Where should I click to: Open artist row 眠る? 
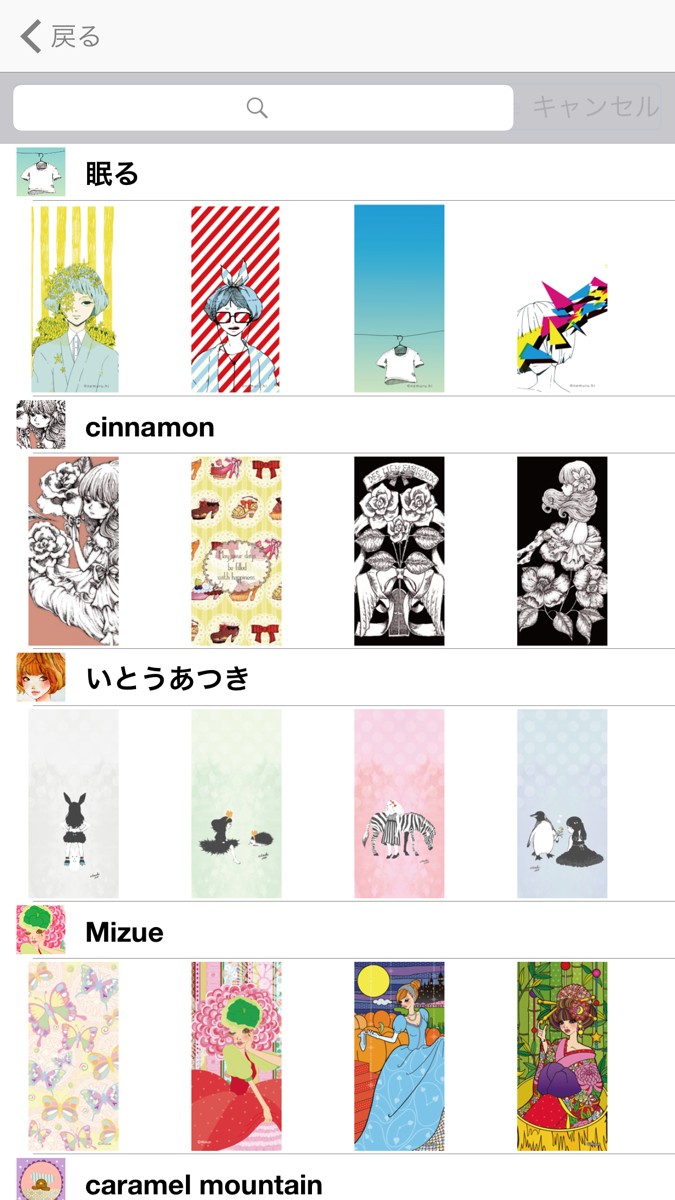click(x=340, y=173)
